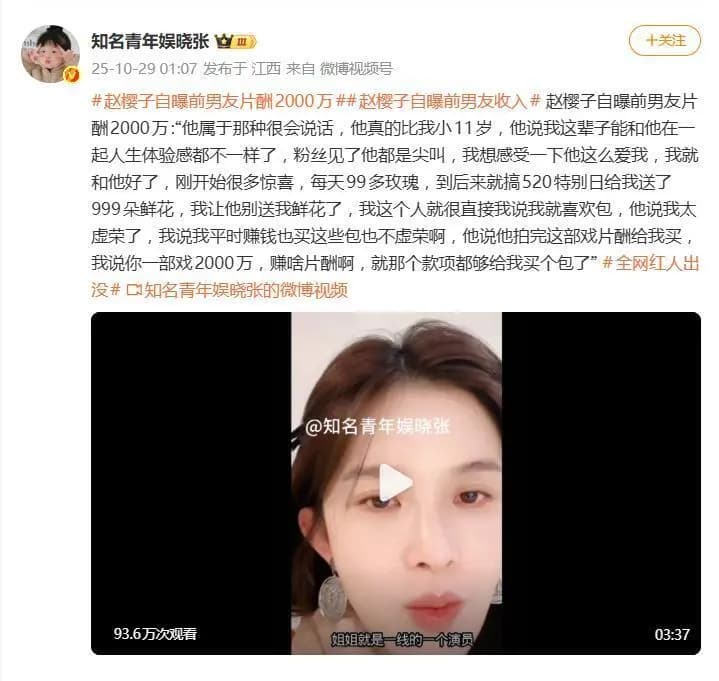
Task: Open username 知名青年娱晓张 profile
Action: (x=150, y=41)
